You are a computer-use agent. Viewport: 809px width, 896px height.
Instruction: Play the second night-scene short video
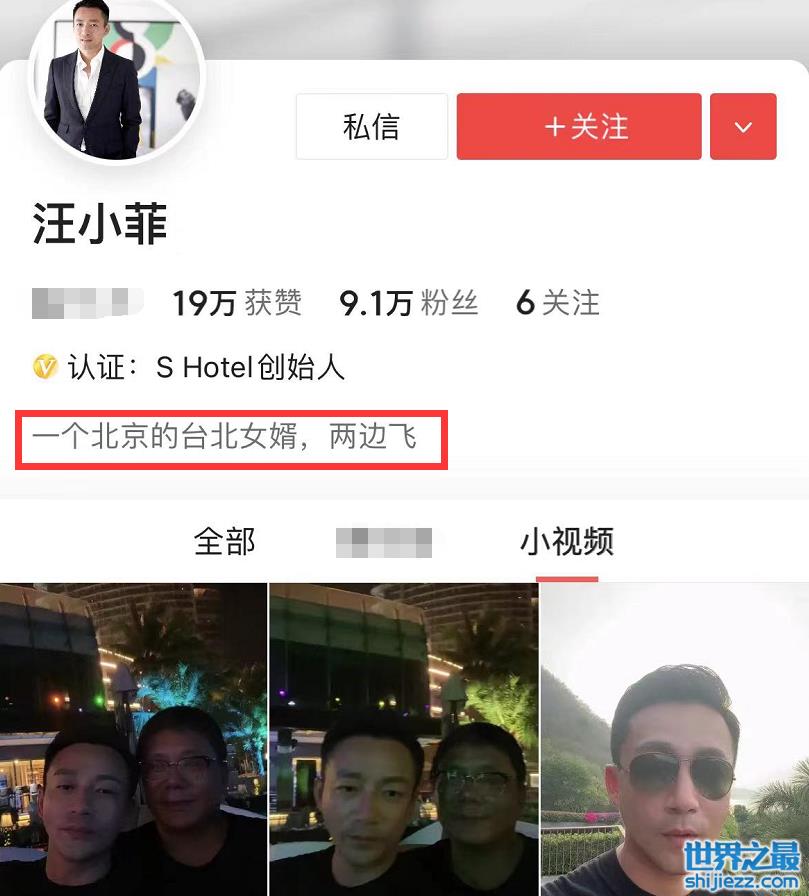click(x=403, y=739)
